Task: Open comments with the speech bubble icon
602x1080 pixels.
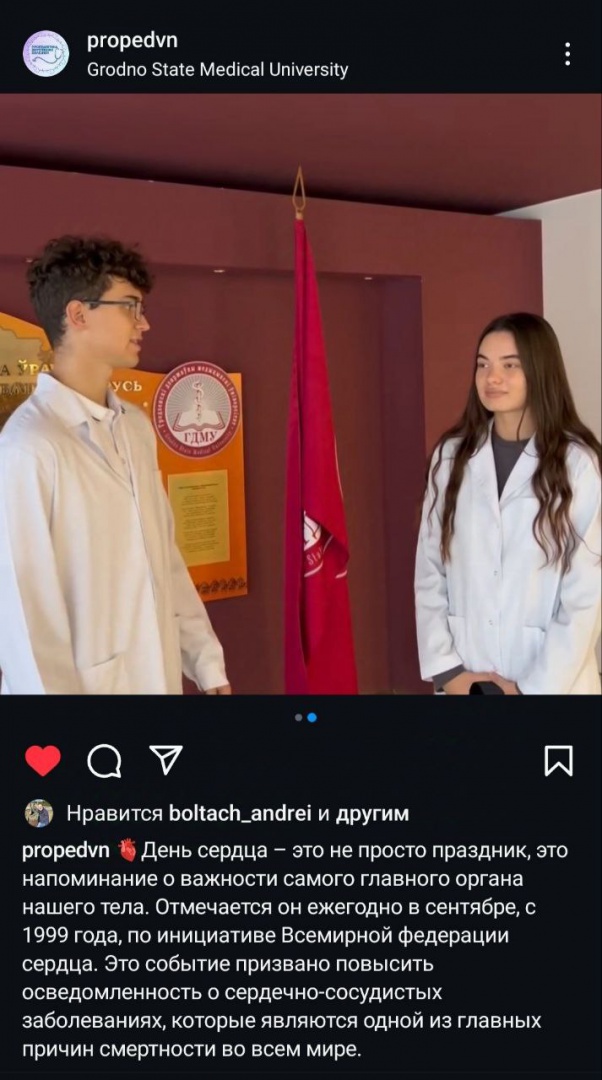Action: [x=104, y=761]
